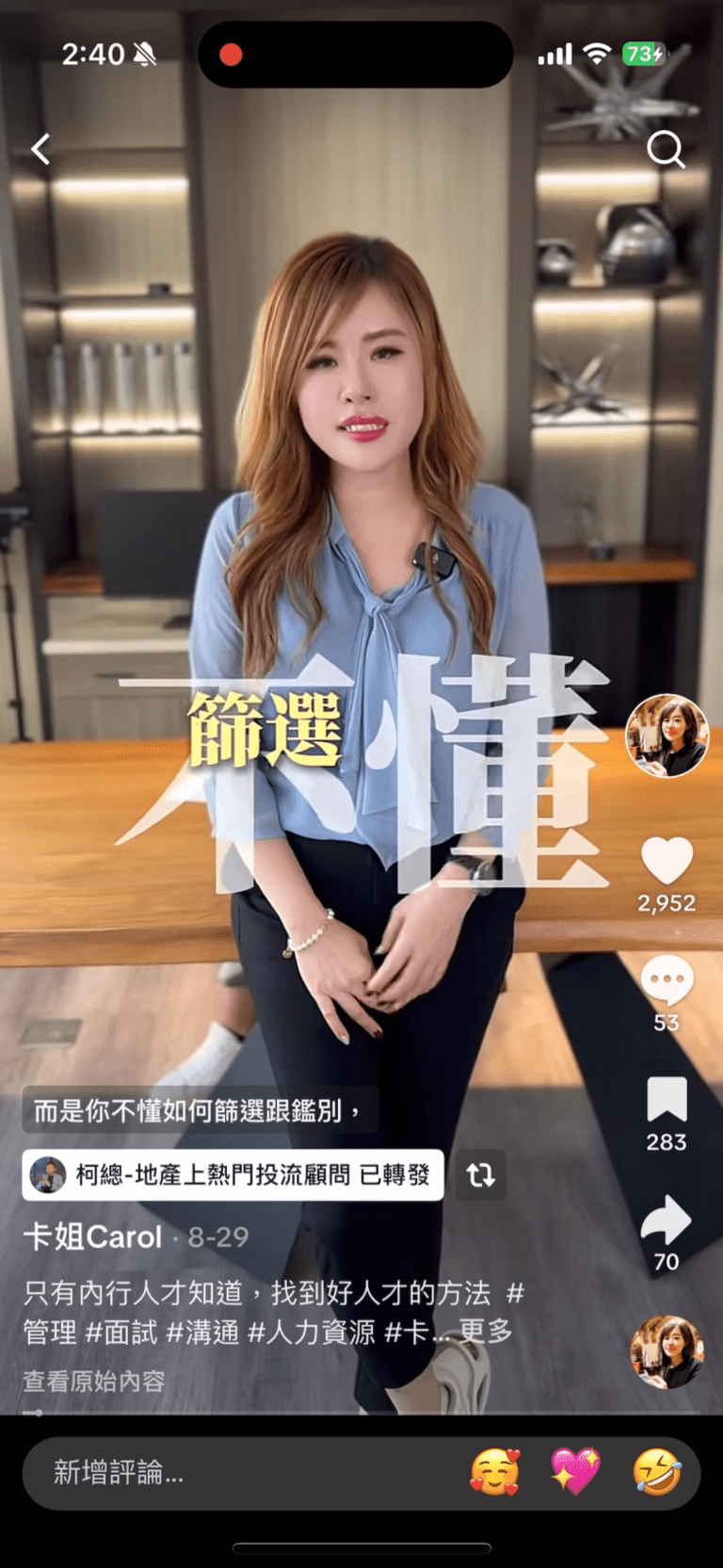The height and width of the screenshot is (1568, 723).
Task: Send the sparkling heart emoji reaction
Action: tap(575, 1472)
